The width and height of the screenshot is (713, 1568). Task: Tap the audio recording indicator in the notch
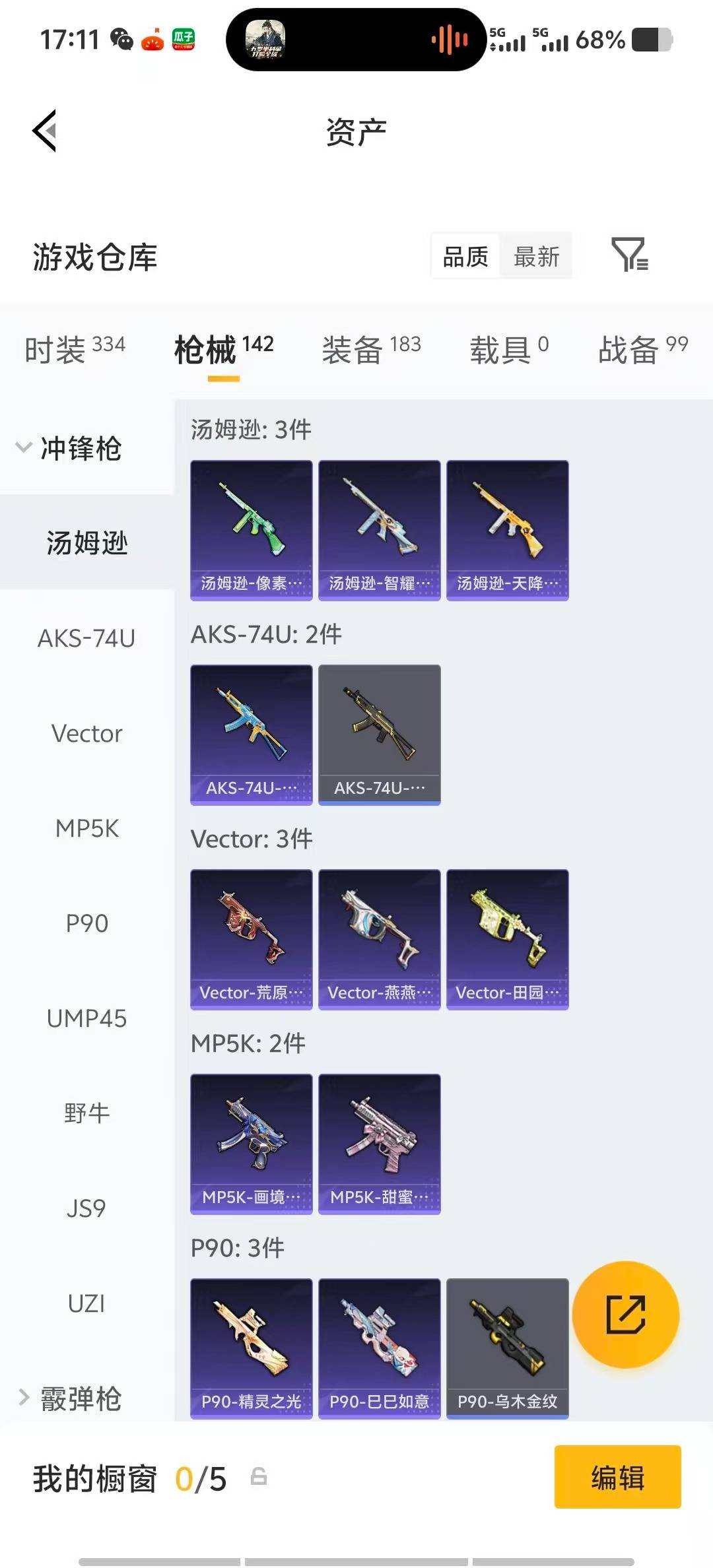[x=448, y=41]
